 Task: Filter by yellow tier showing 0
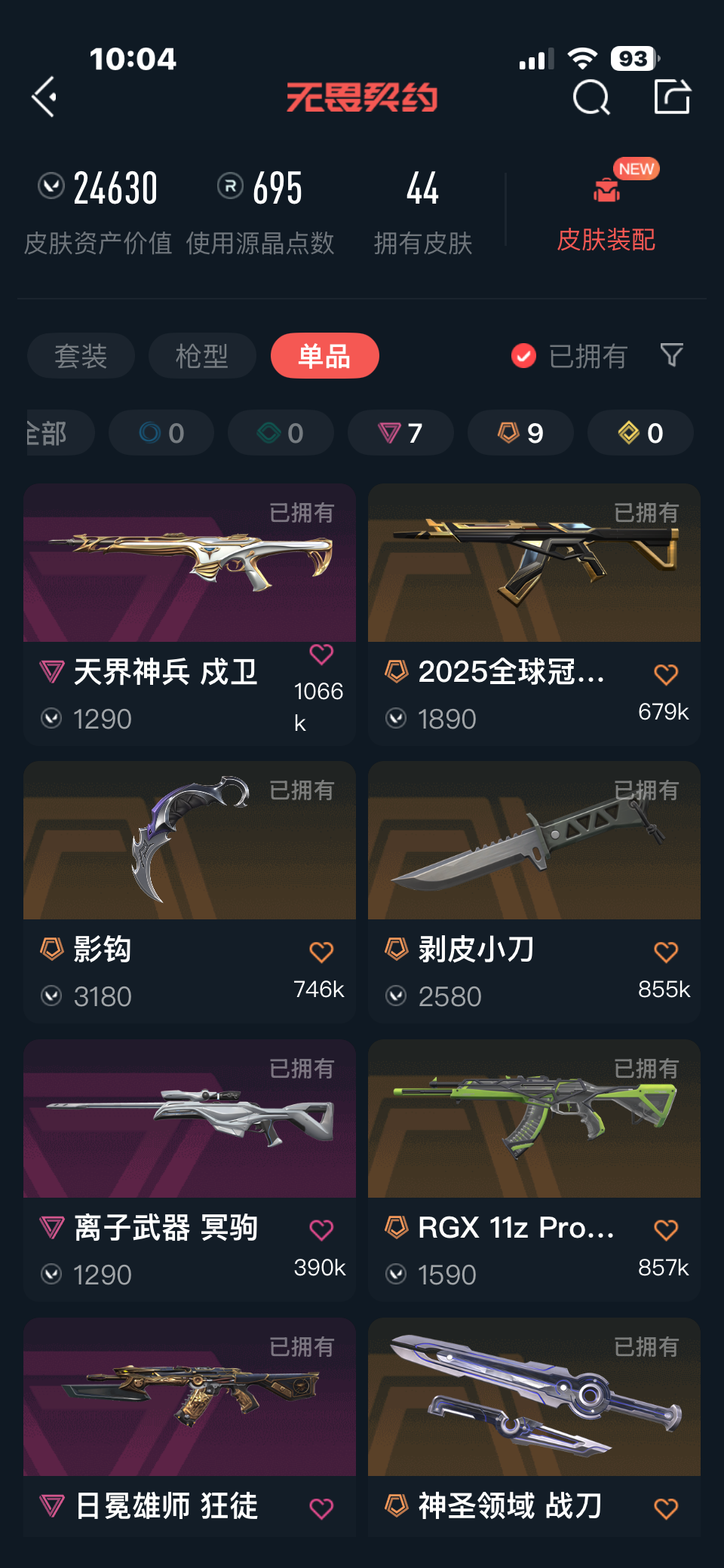click(640, 433)
